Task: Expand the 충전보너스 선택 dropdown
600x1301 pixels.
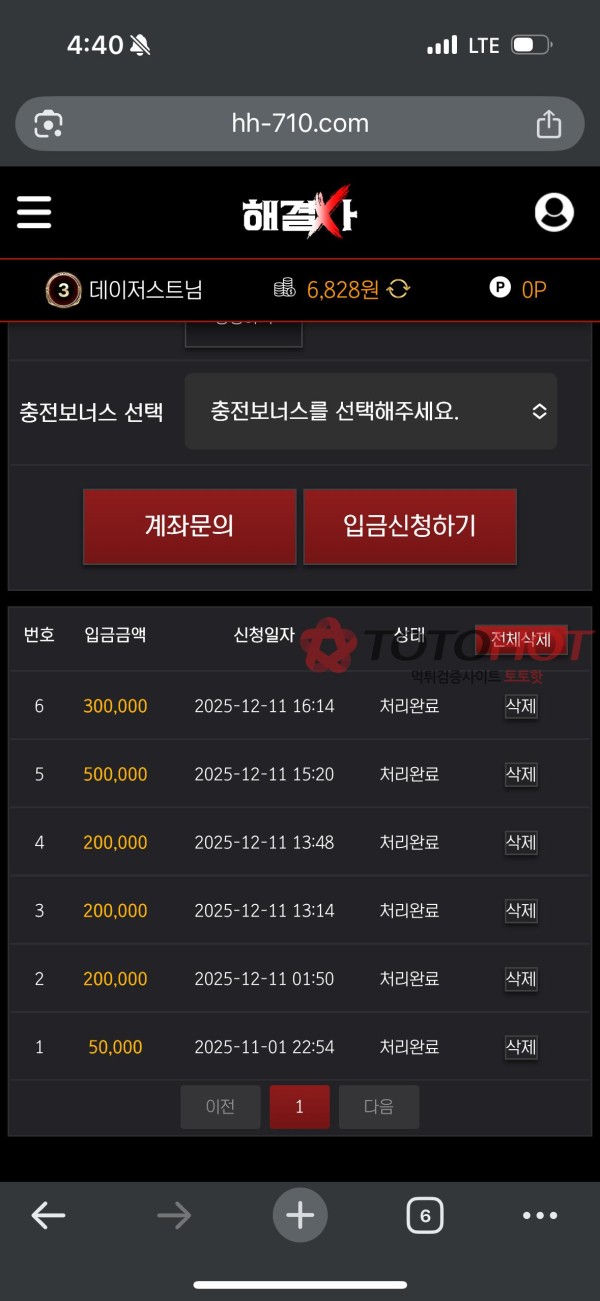Action: [371, 411]
